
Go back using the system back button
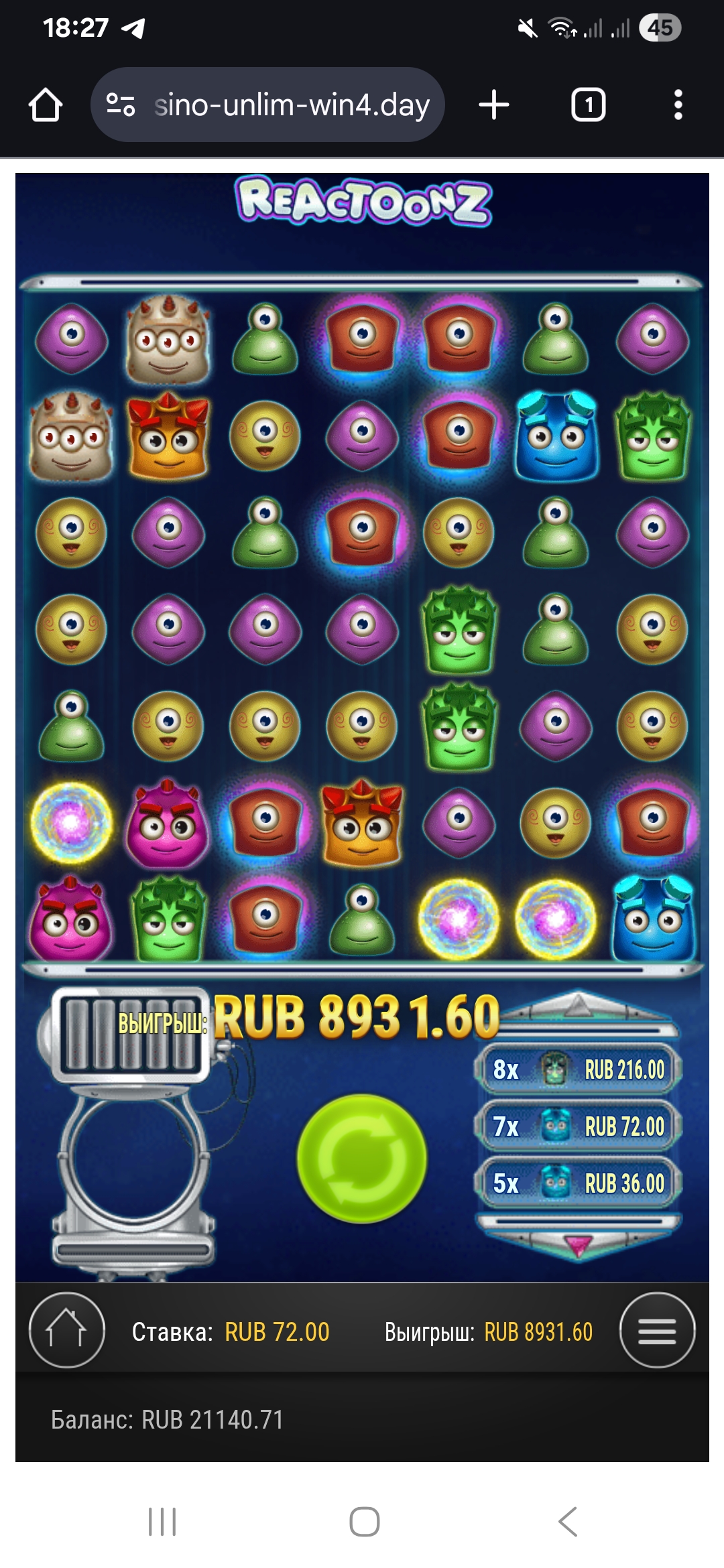[568, 1522]
